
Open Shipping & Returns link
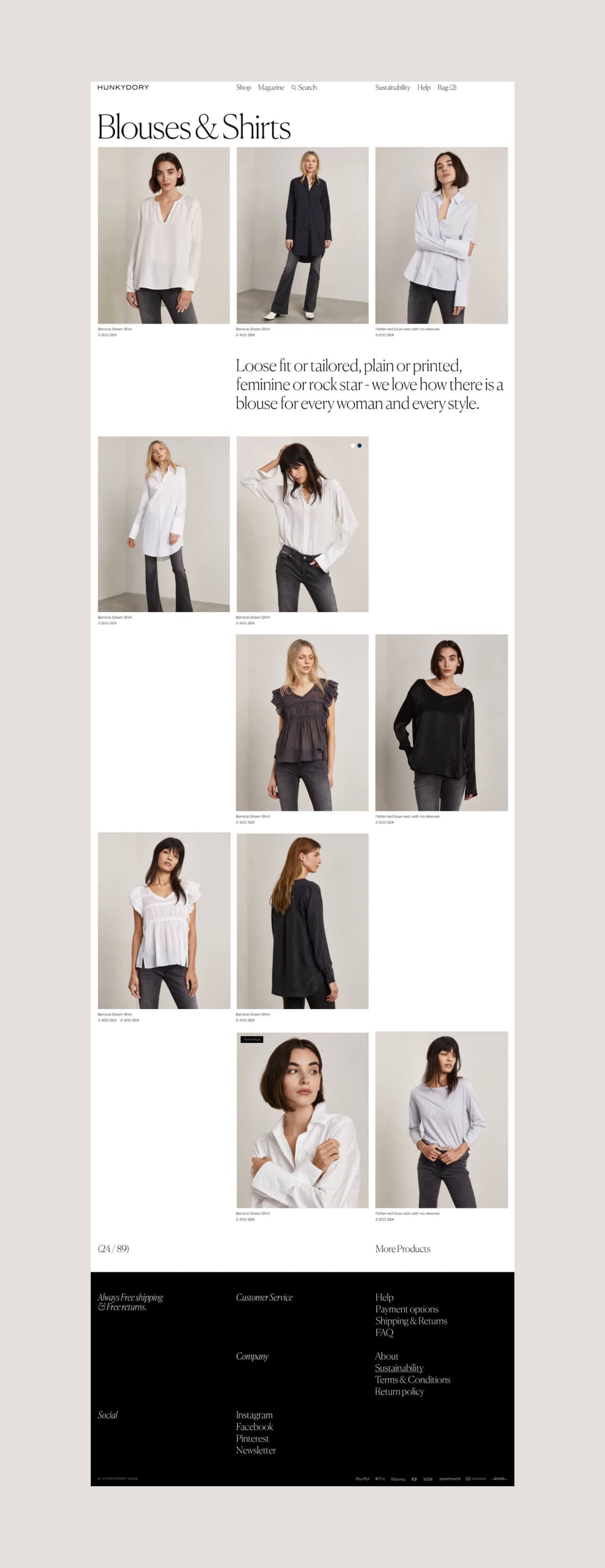(x=411, y=1320)
